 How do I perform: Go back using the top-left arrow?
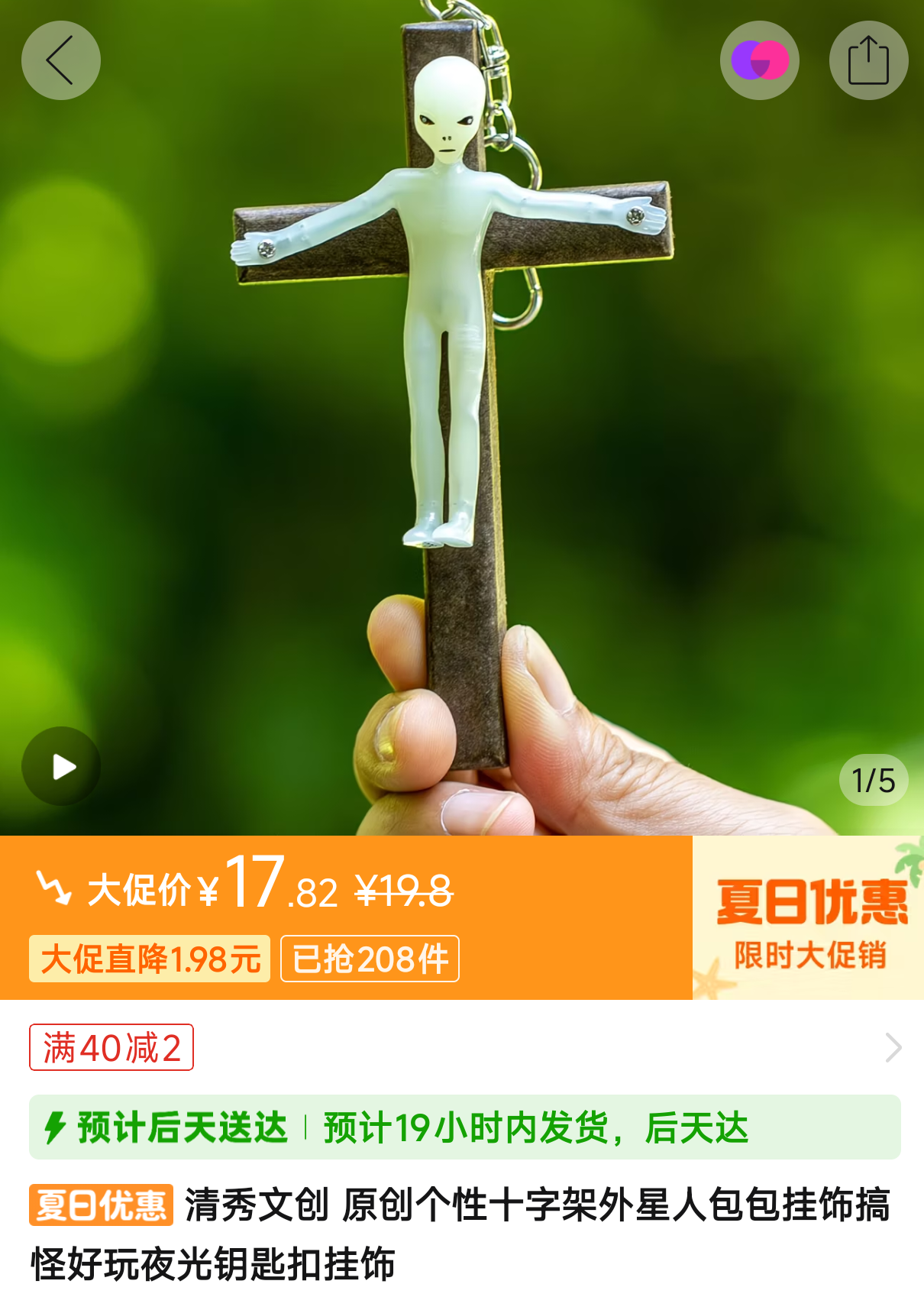click(60, 60)
